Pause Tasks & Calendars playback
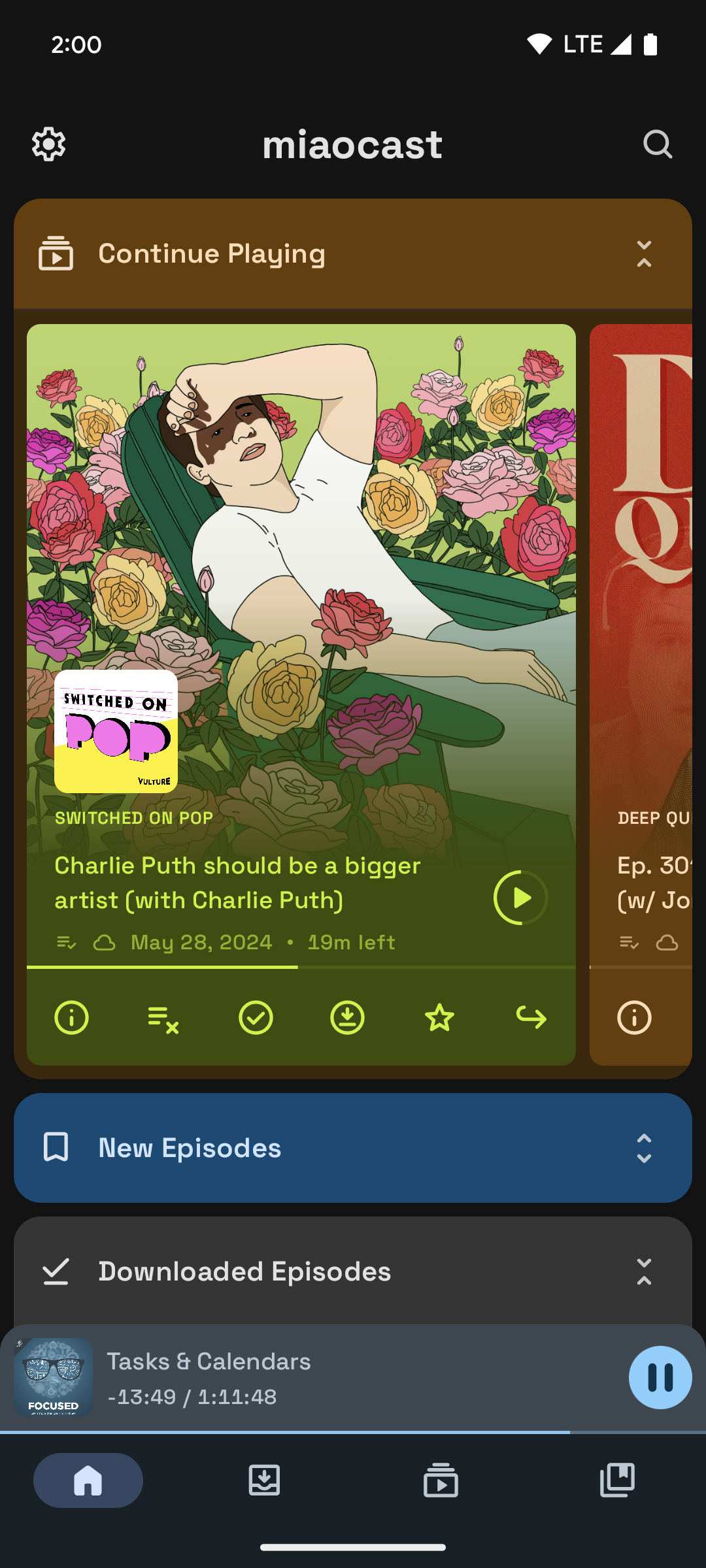This screenshot has height=1568, width=706. click(660, 1378)
